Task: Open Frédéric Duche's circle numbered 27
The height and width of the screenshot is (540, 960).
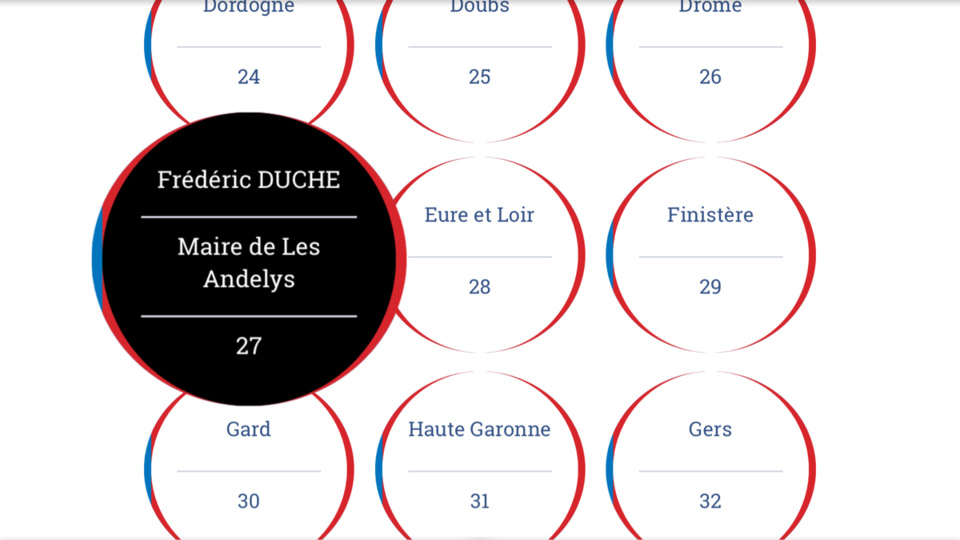Action: 249,260
